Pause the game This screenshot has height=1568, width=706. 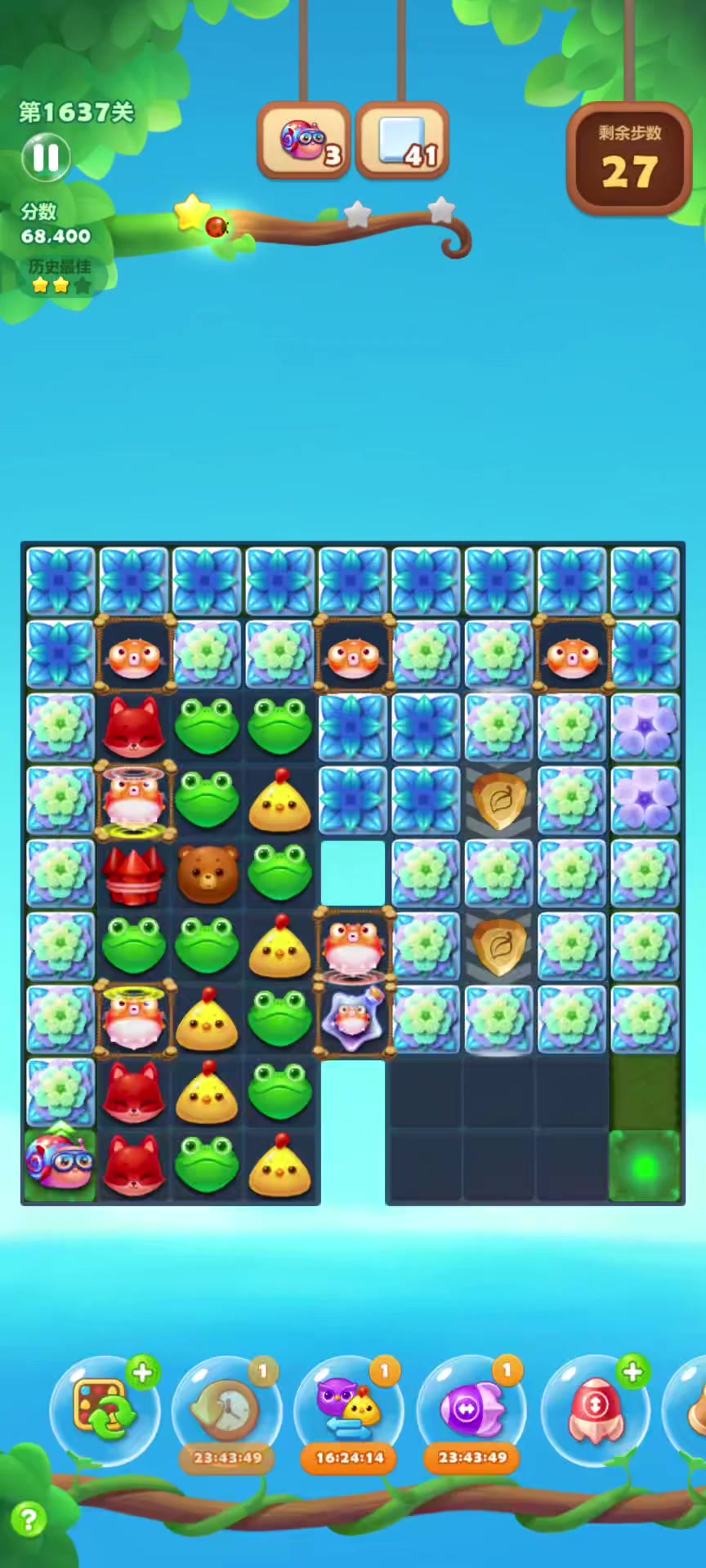46,158
